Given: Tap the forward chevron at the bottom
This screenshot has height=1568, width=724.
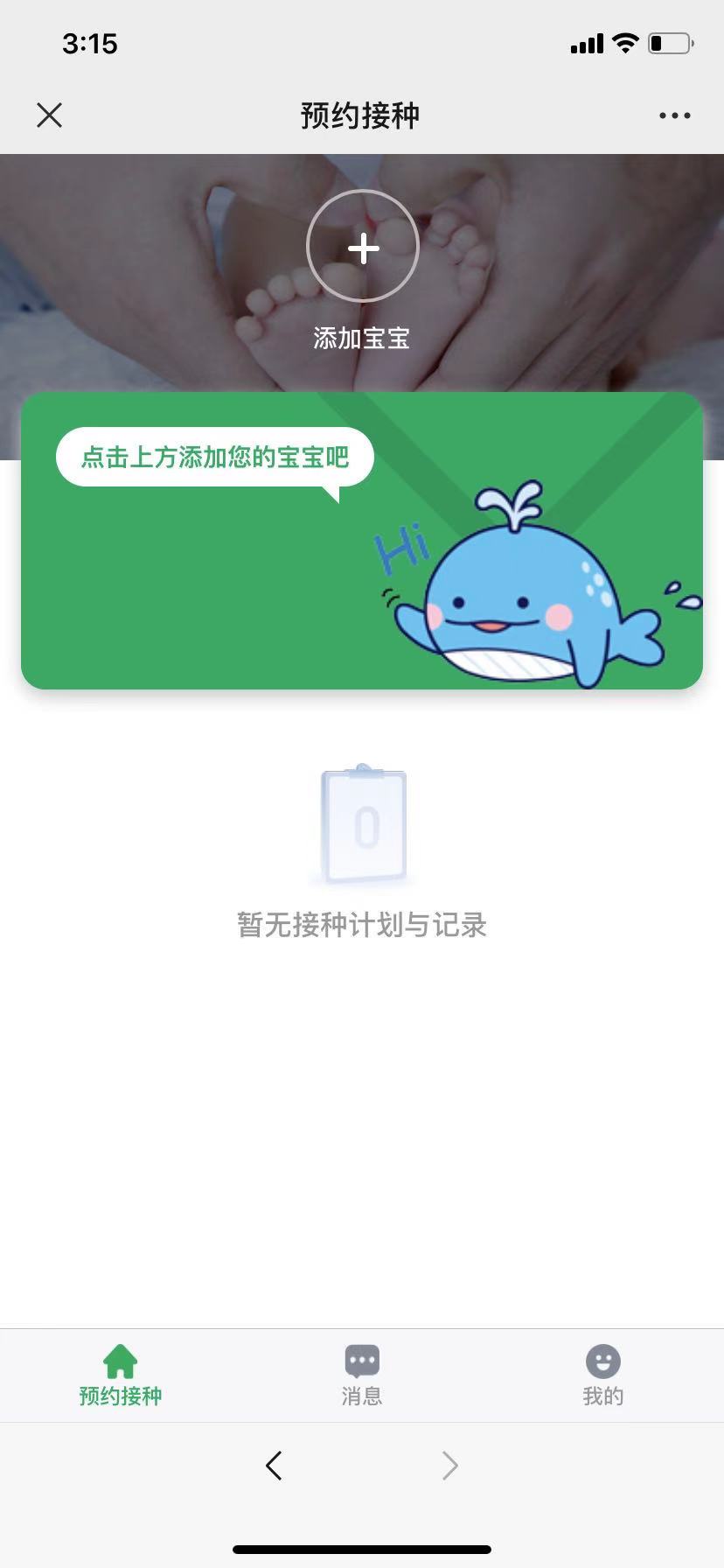Looking at the screenshot, I should [449, 1466].
